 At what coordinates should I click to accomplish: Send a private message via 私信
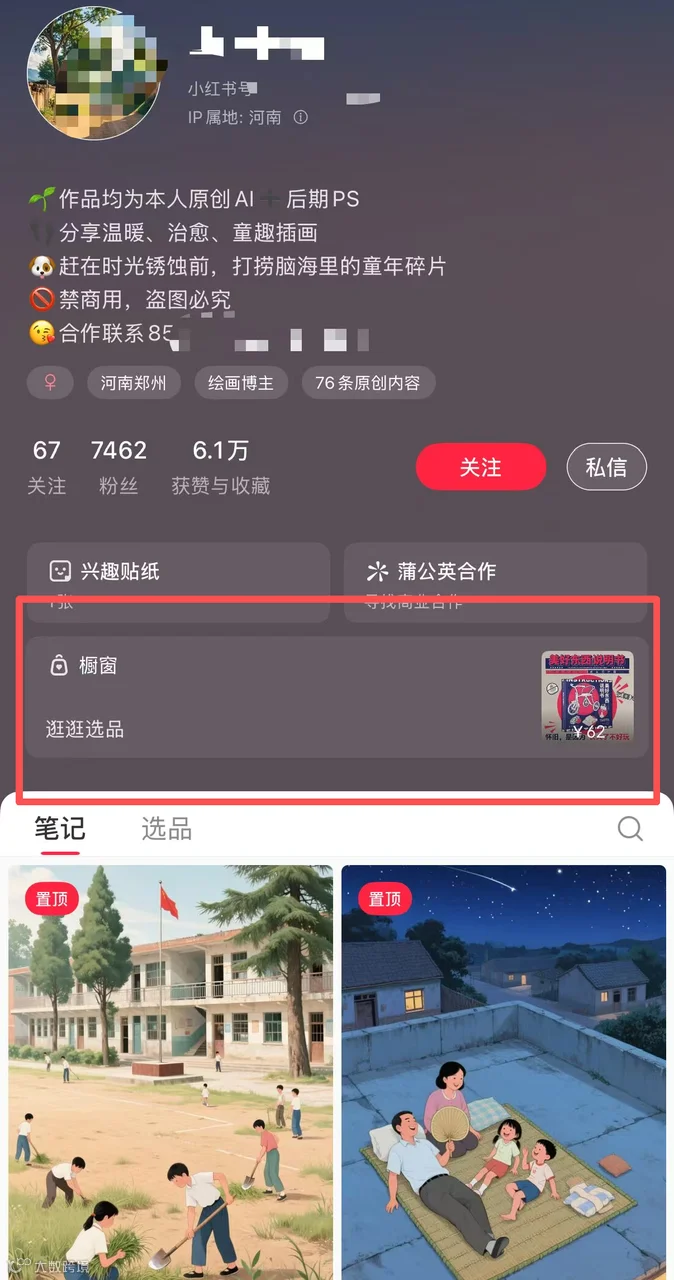tap(606, 467)
